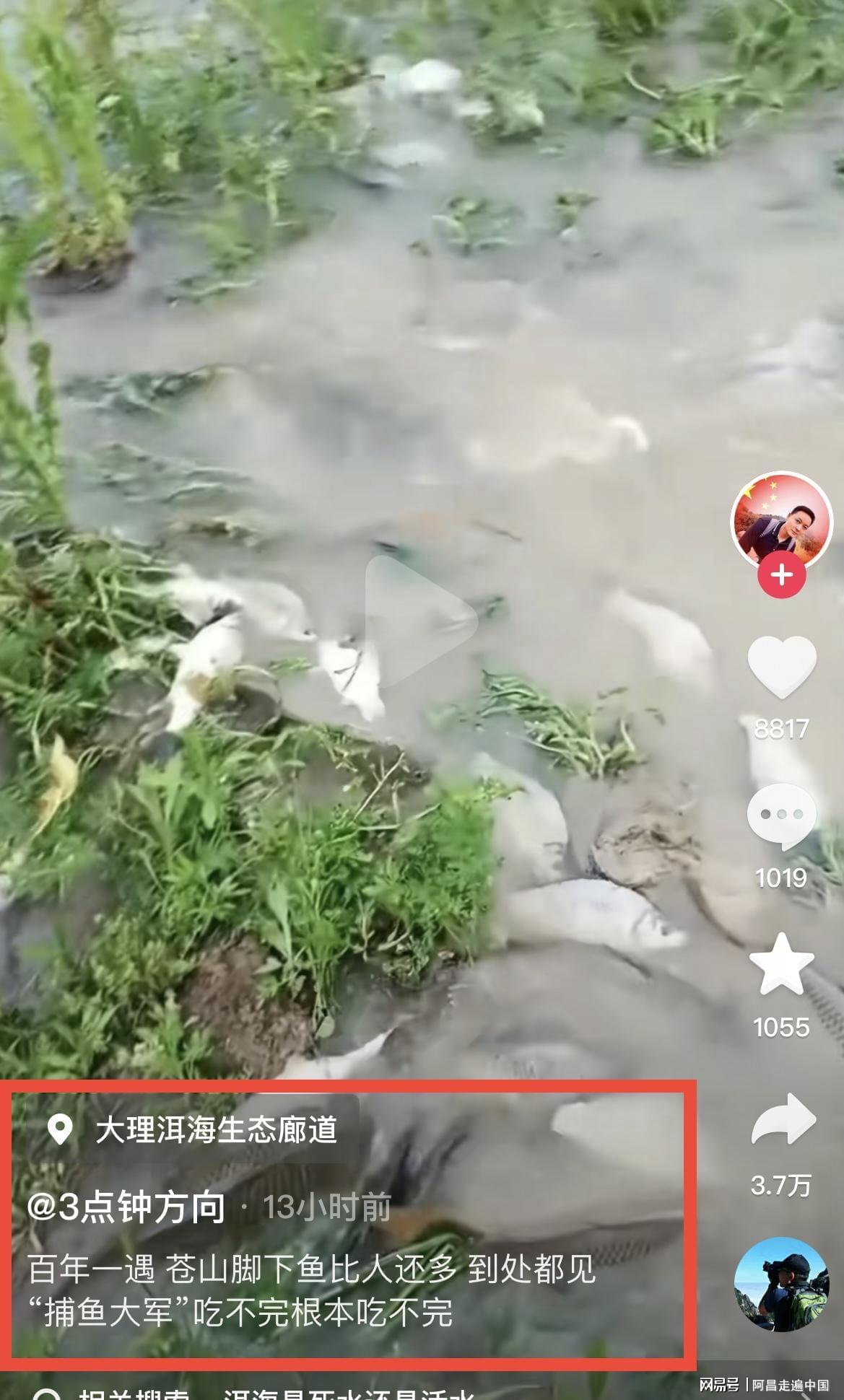The height and width of the screenshot is (1400, 844).
Task: Like this video with the heart
Action: [782, 668]
